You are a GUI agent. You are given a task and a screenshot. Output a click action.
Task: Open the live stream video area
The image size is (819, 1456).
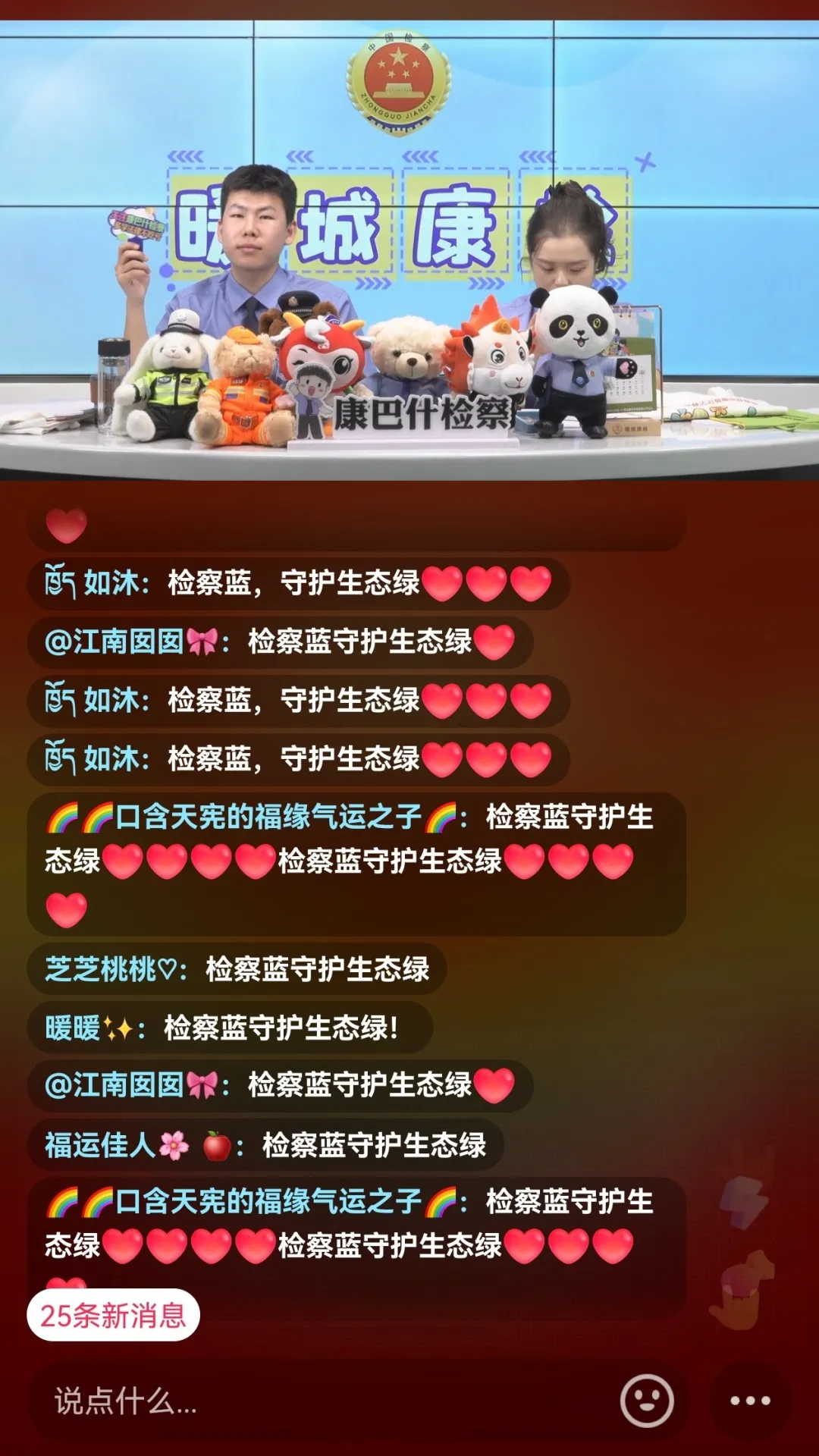coord(409,250)
